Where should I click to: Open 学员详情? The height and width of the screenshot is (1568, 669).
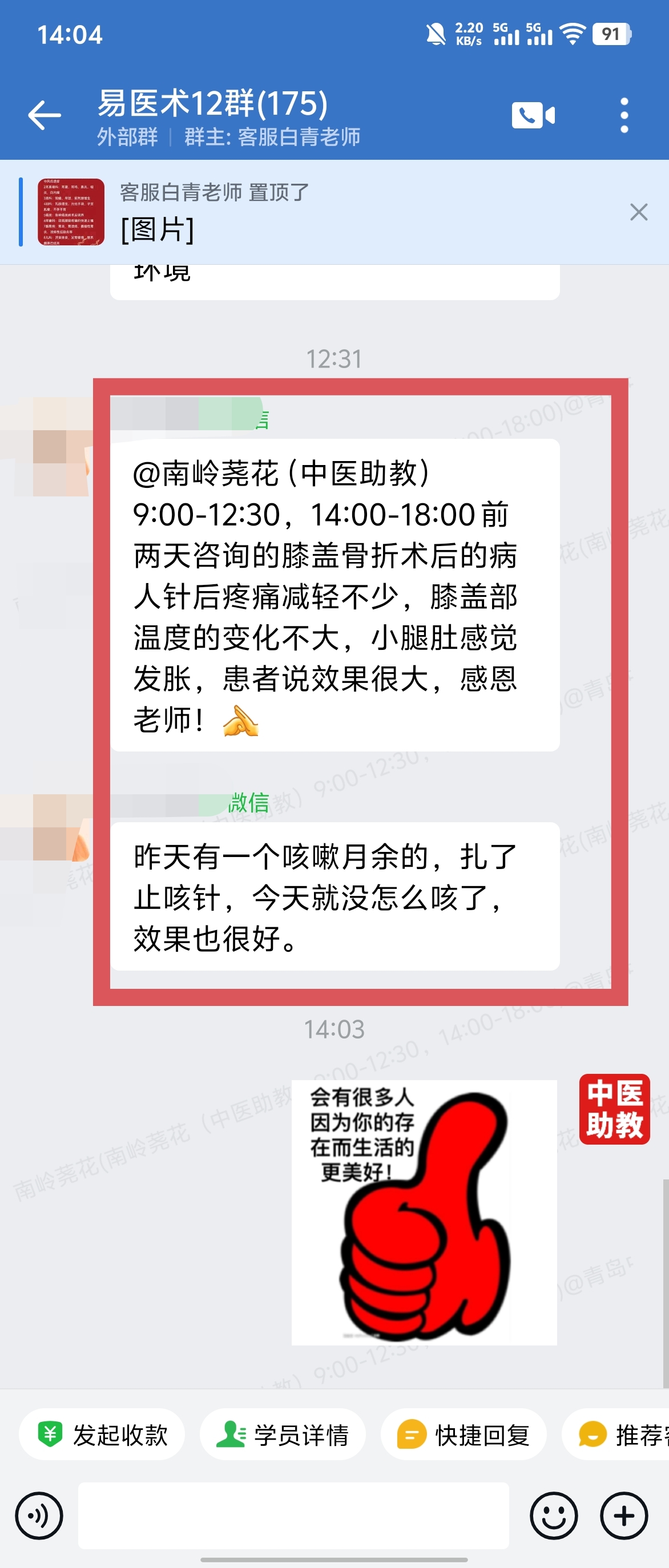point(283,1434)
